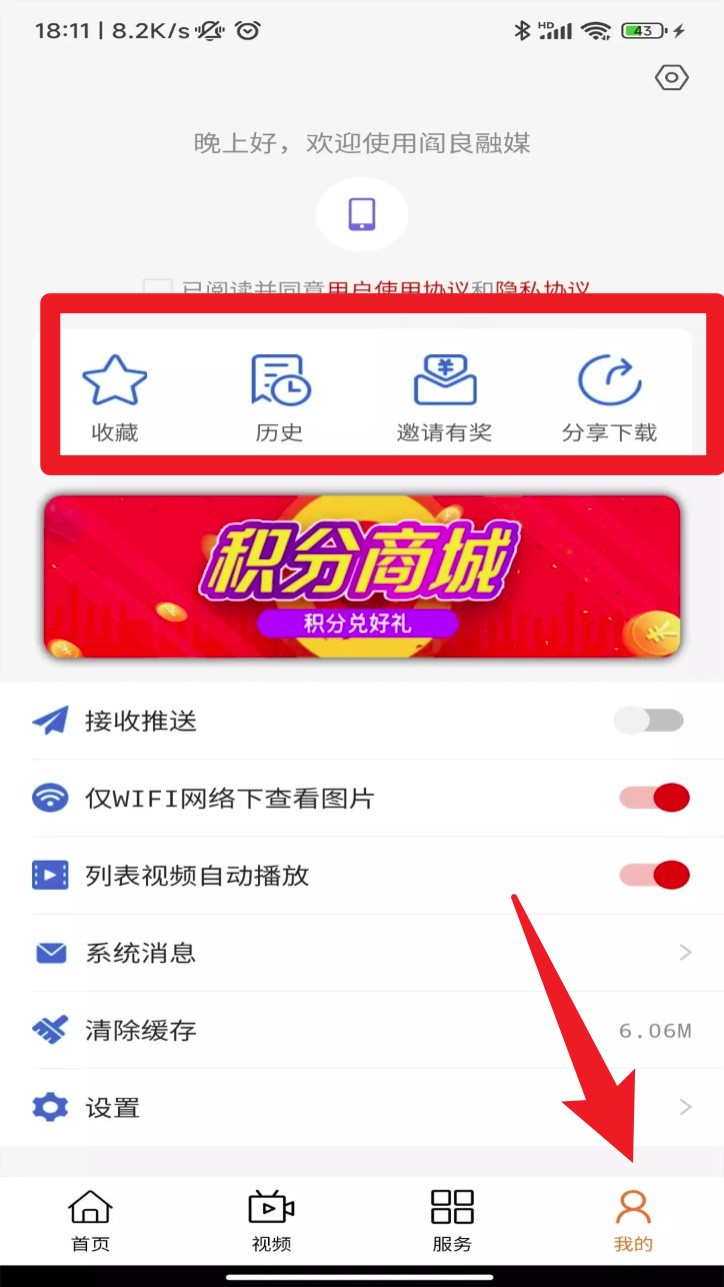Tap the phone login button
The width and height of the screenshot is (724, 1287).
pos(361,214)
